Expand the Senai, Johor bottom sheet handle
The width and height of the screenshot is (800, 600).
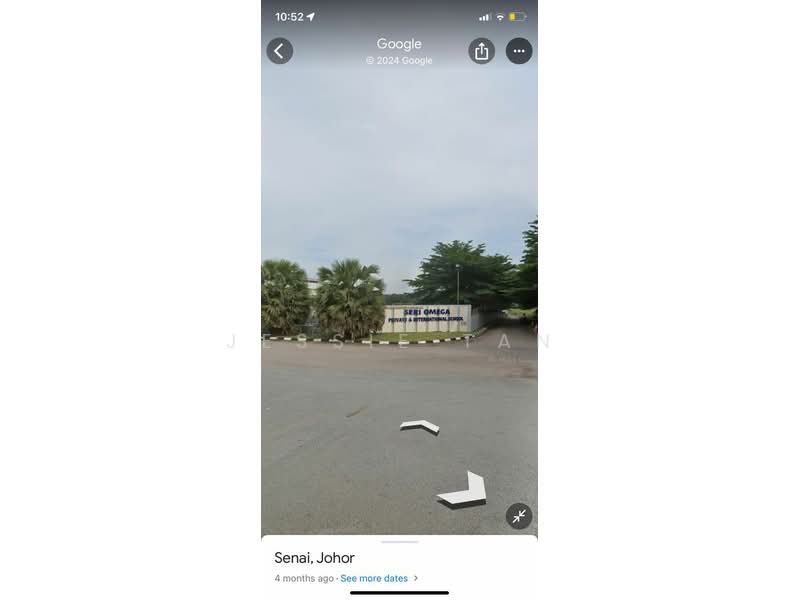pyautogui.click(x=399, y=541)
